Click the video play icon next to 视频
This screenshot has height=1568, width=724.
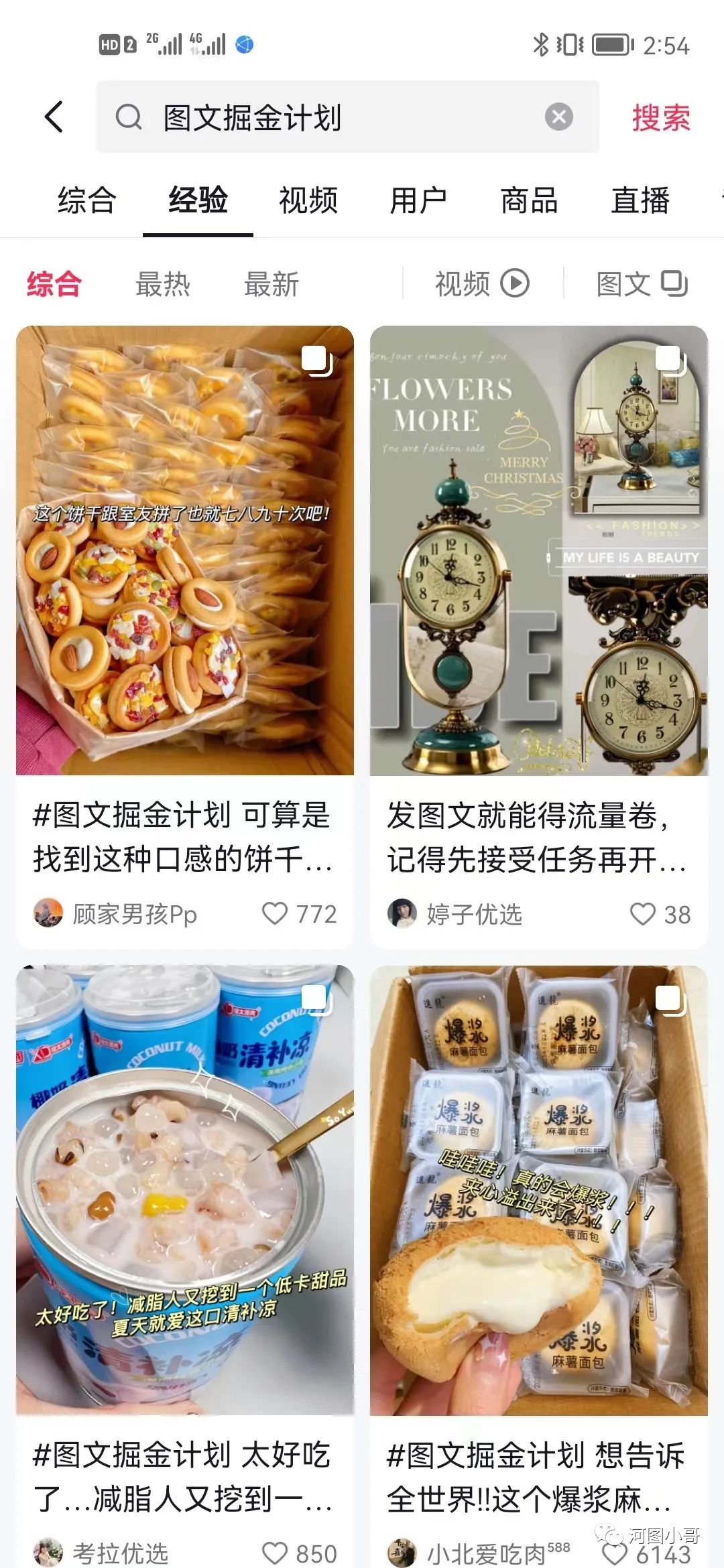(515, 283)
